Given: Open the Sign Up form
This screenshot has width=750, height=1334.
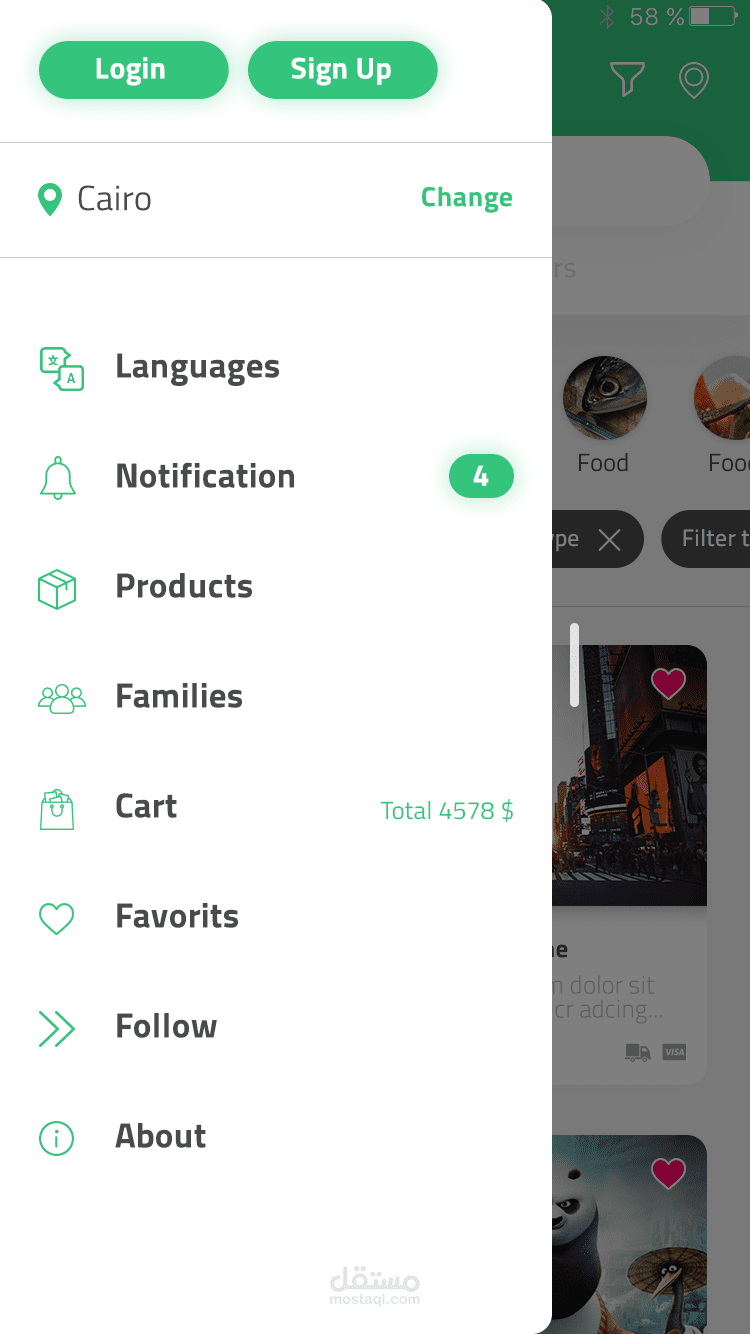Looking at the screenshot, I should [x=342, y=70].
